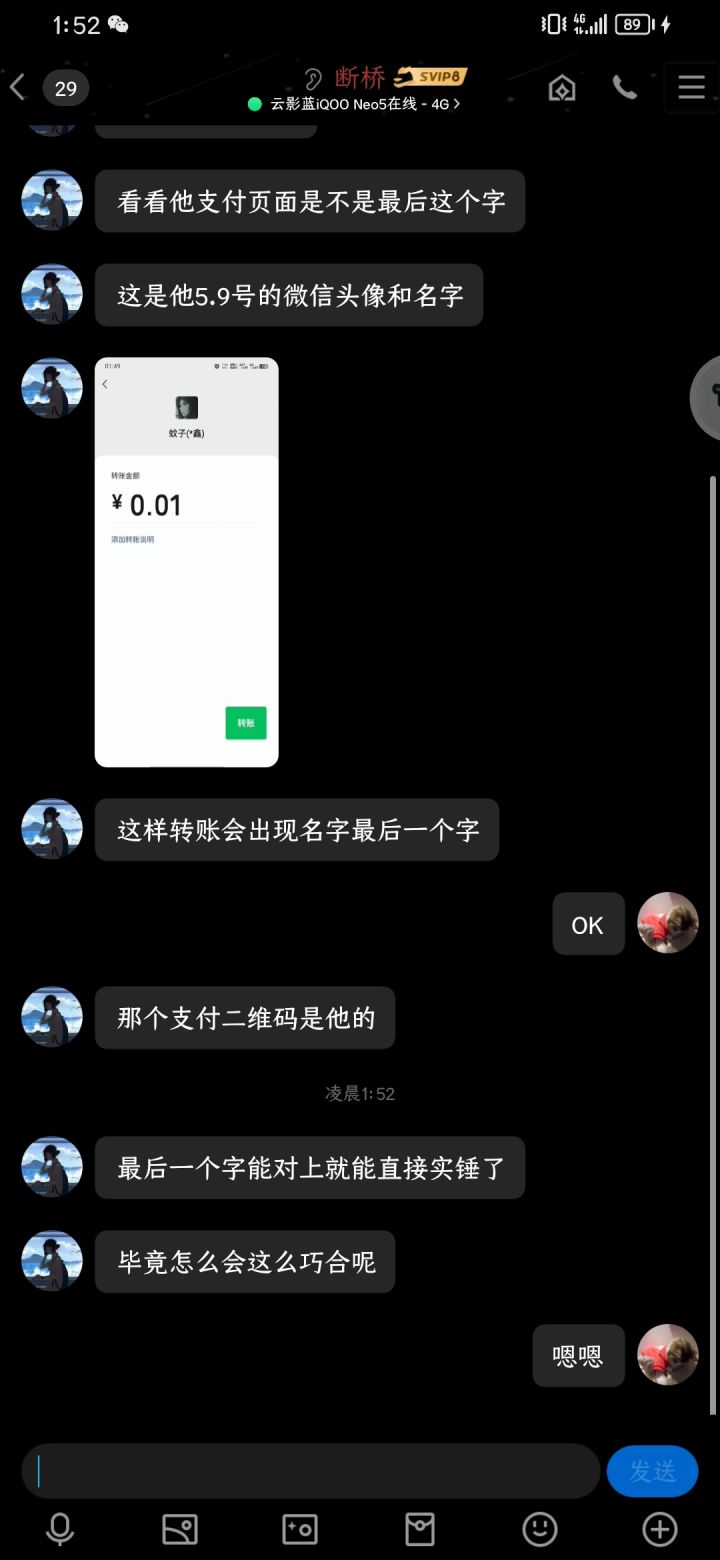View the WeChat transfer screenshot image

click(186, 560)
